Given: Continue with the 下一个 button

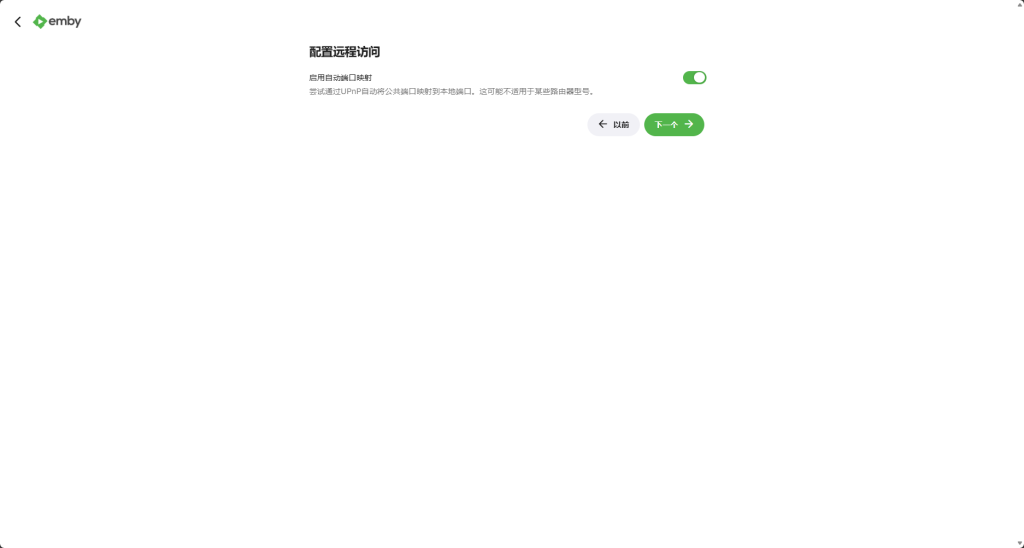Looking at the screenshot, I should point(674,125).
